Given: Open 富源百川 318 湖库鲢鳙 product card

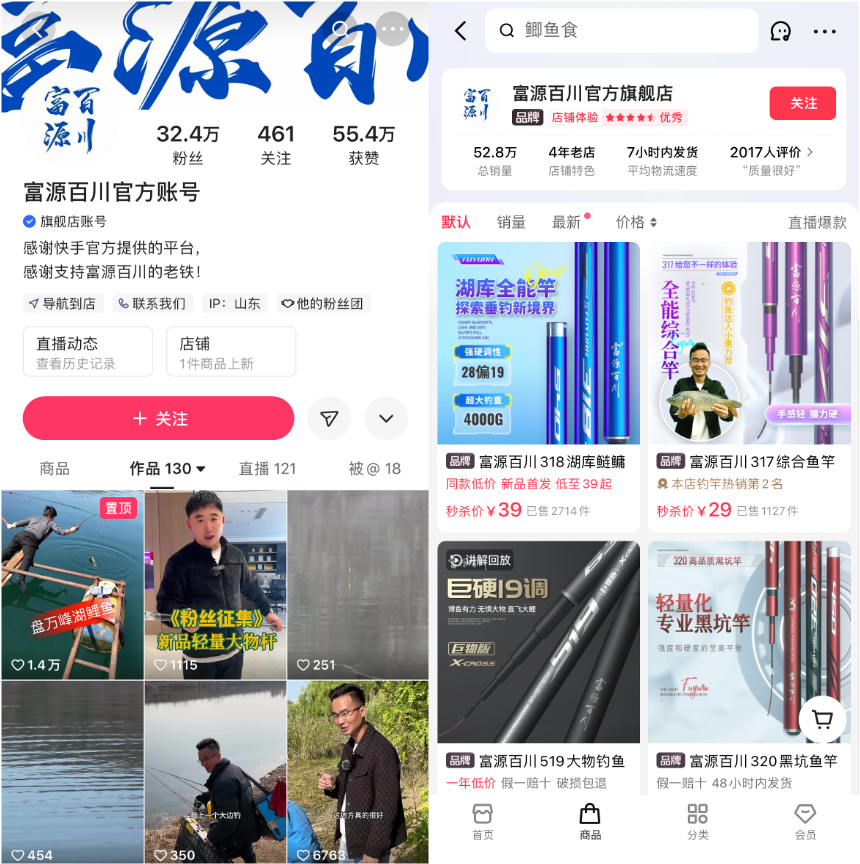Looking at the screenshot, I should (x=538, y=380).
